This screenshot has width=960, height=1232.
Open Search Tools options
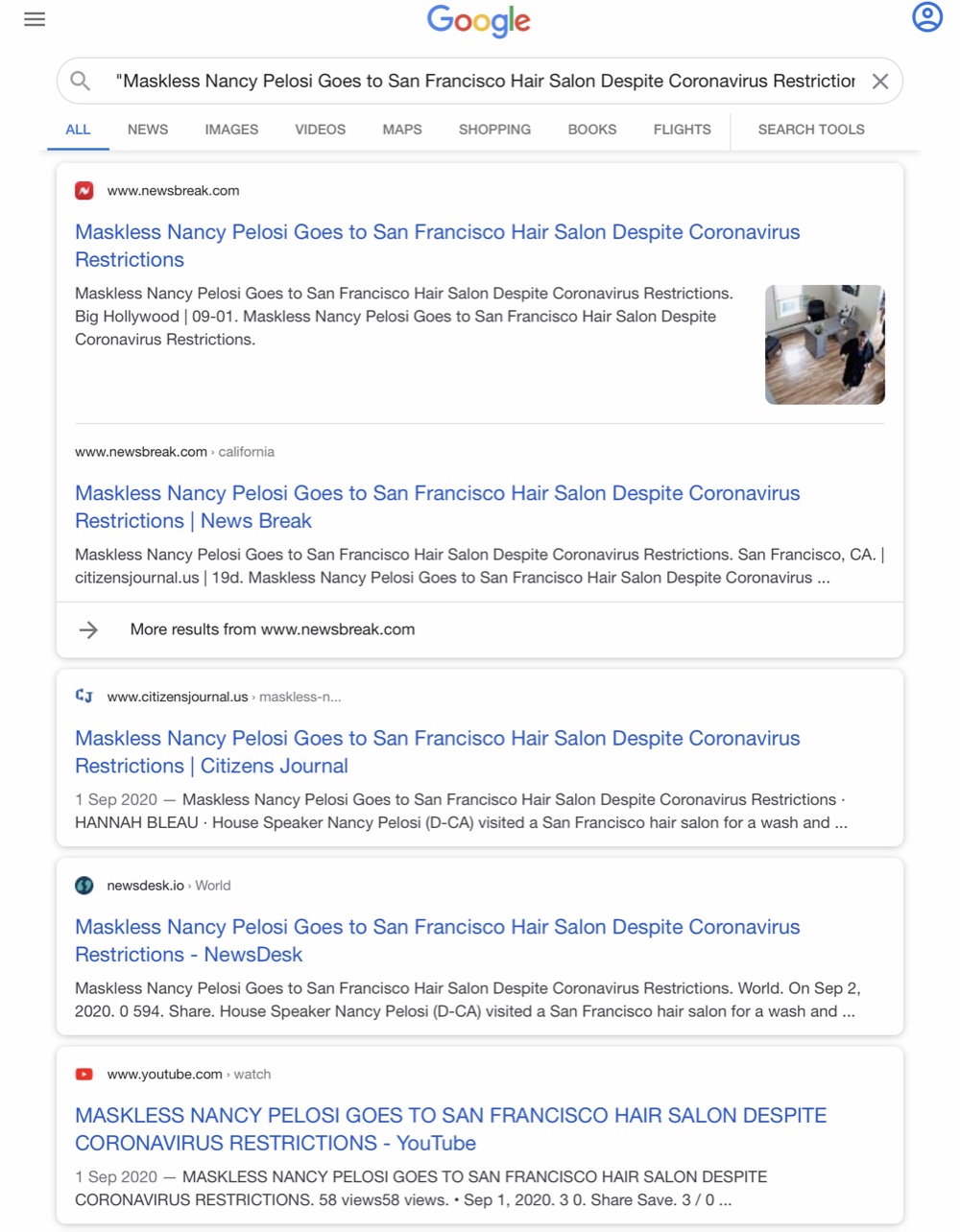811,130
